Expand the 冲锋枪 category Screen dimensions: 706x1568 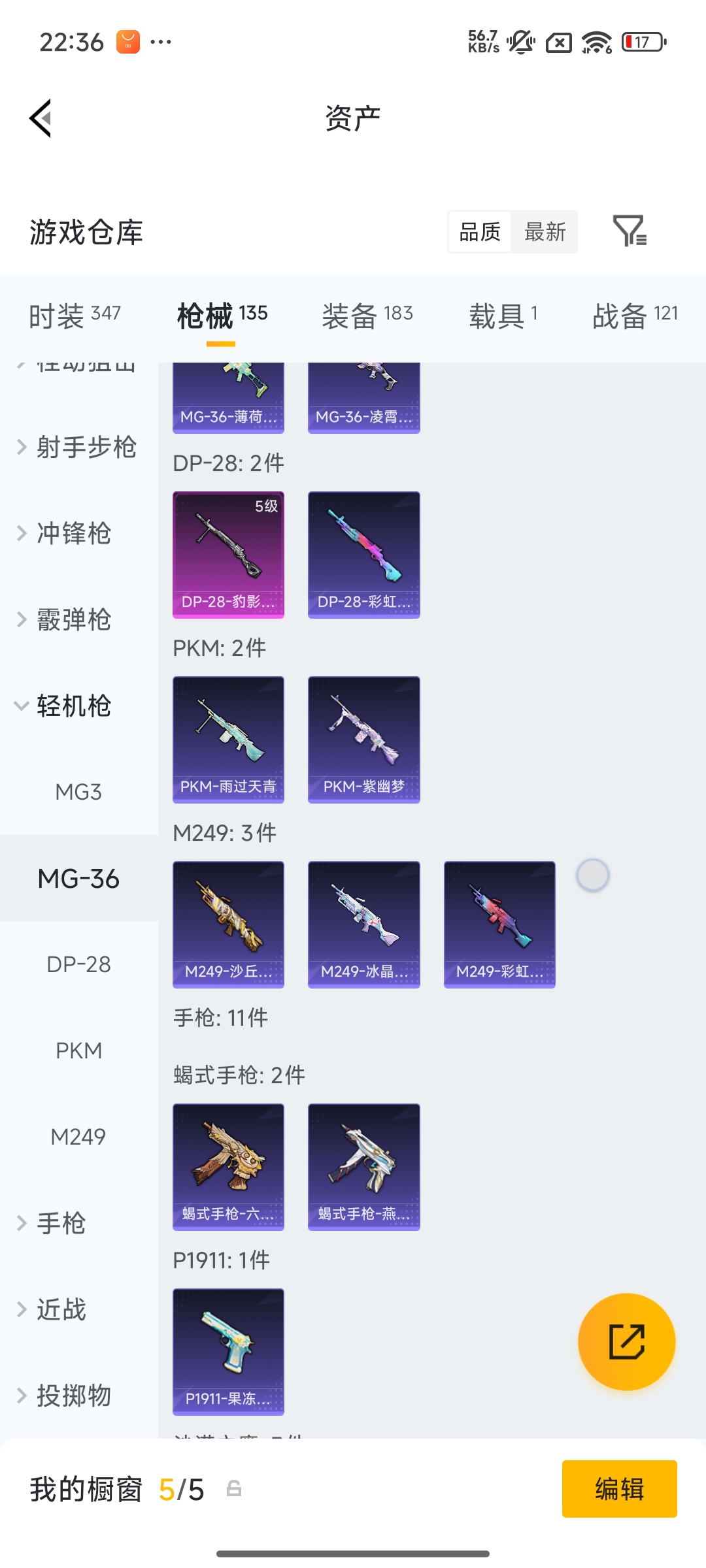(x=72, y=534)
